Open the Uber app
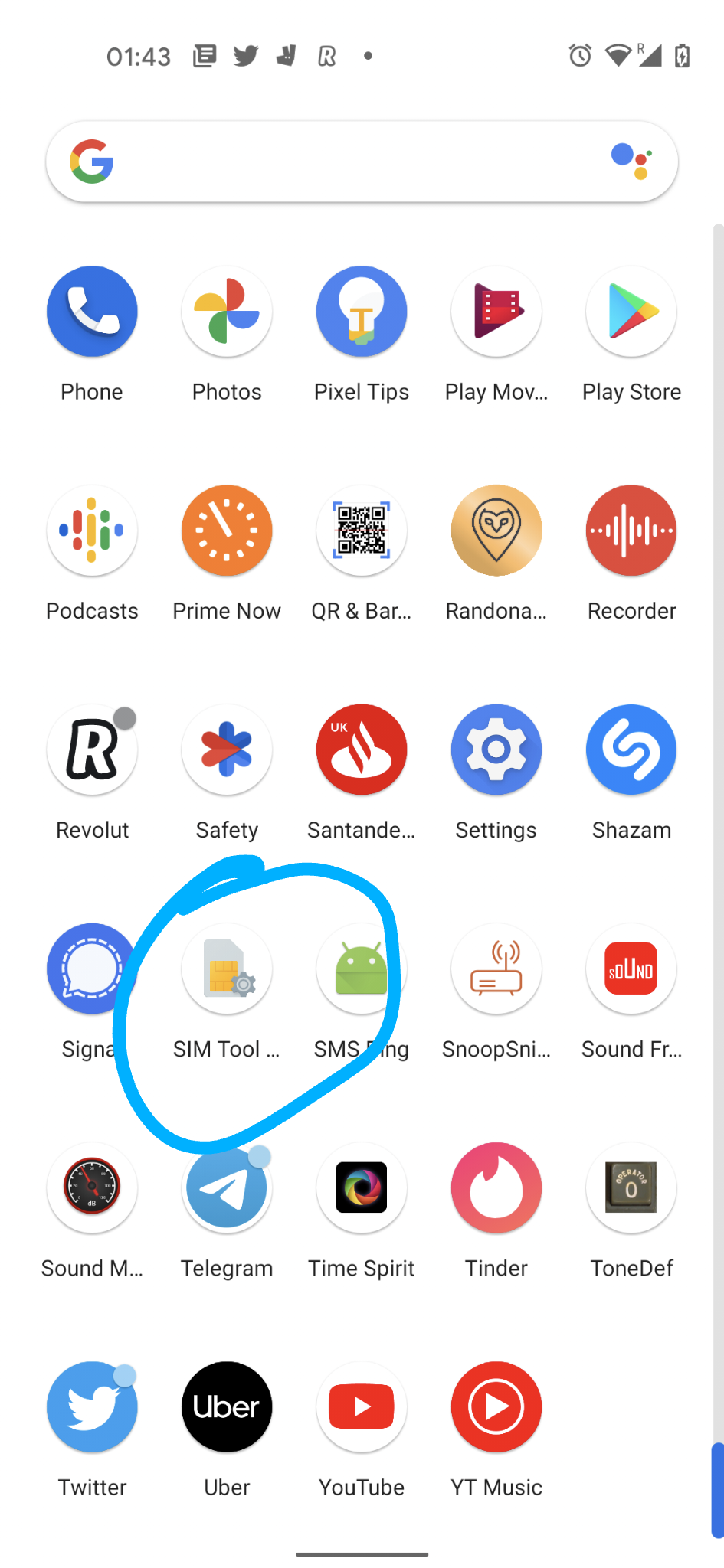This screenshot has height=1568, width=724. pyautogui.click(x=227, y=1406)
